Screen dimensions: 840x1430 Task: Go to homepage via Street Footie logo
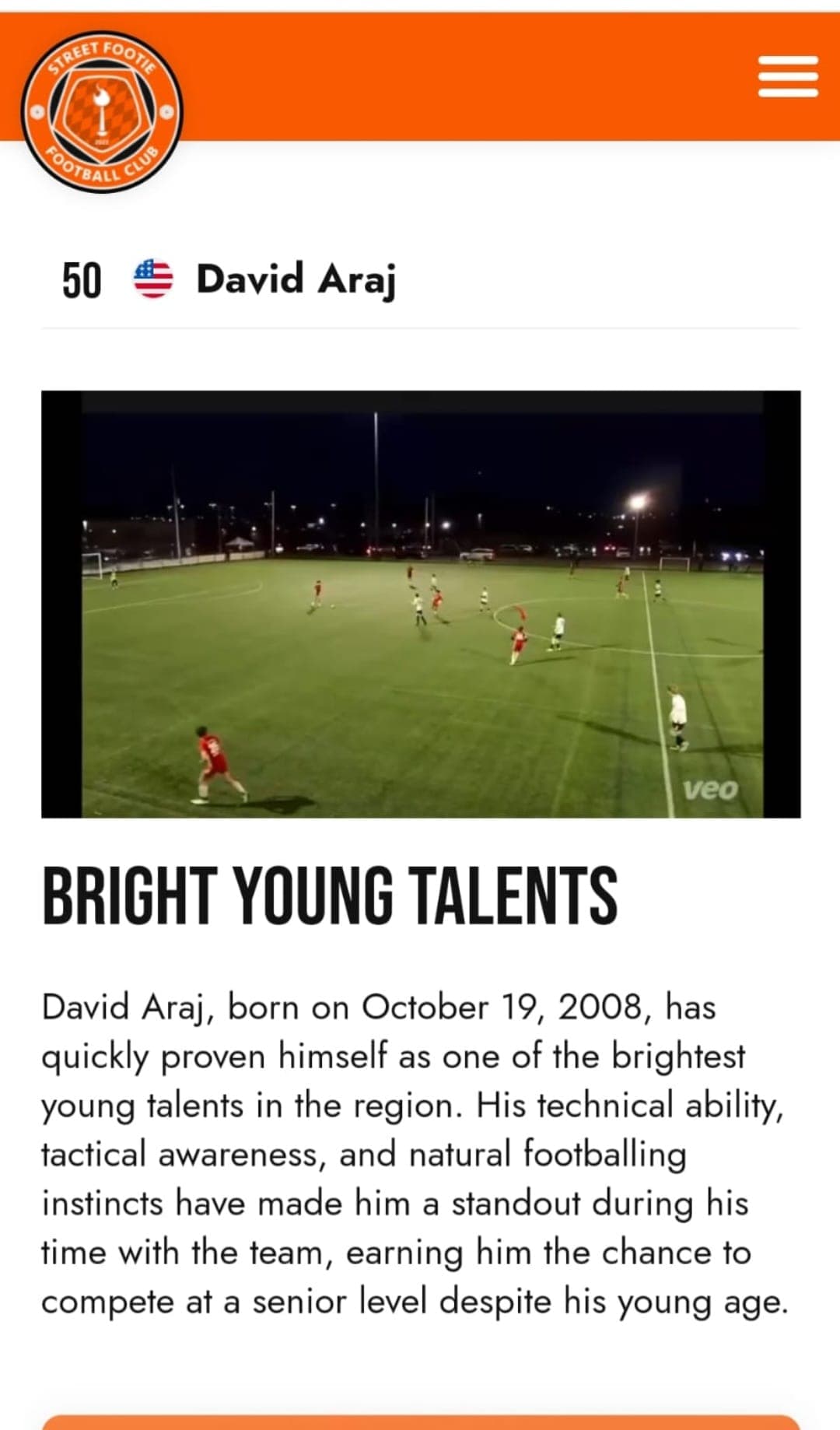pyautogui.click(x=102, y=111)
